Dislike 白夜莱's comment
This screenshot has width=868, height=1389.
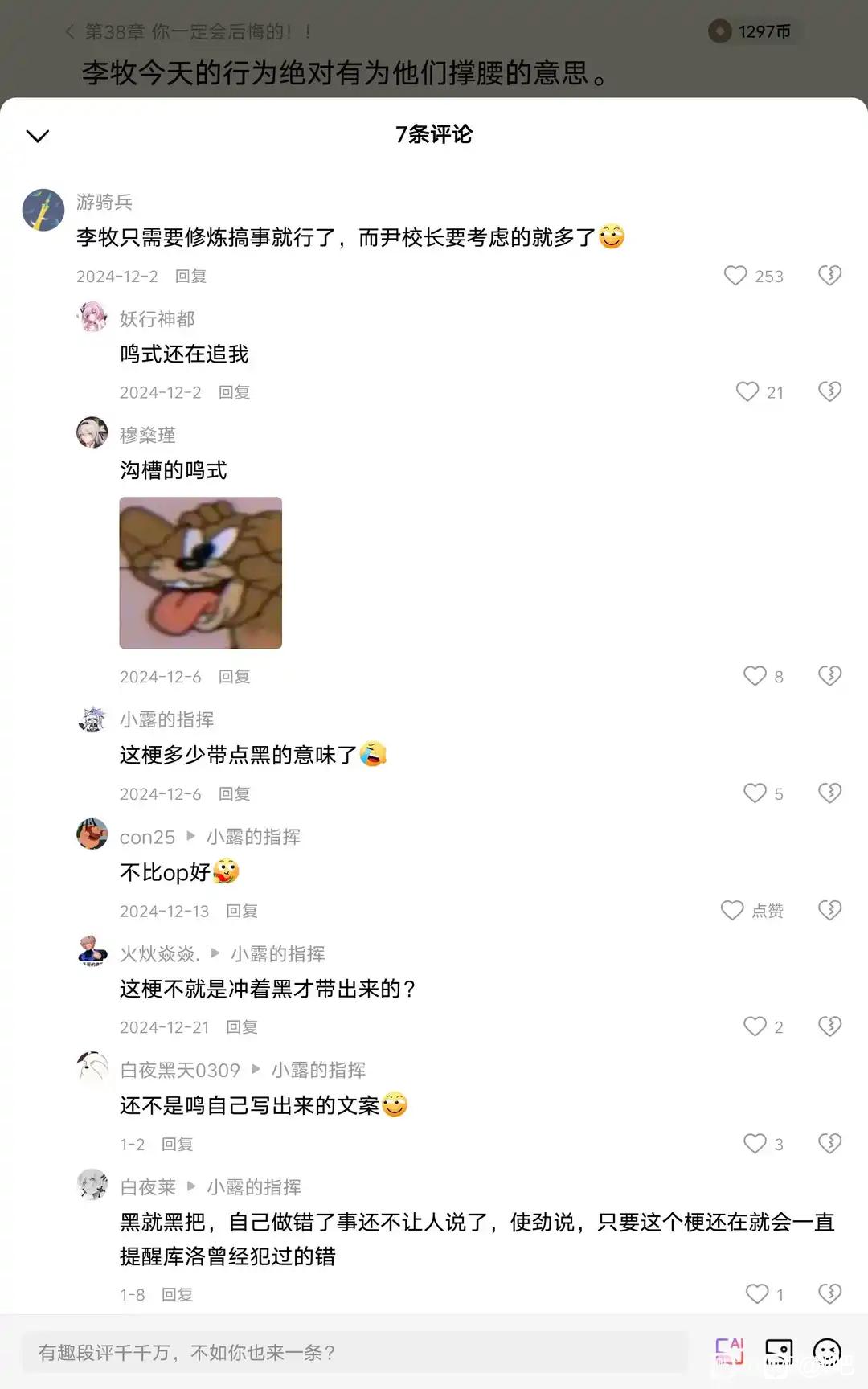coord(829,1293)
